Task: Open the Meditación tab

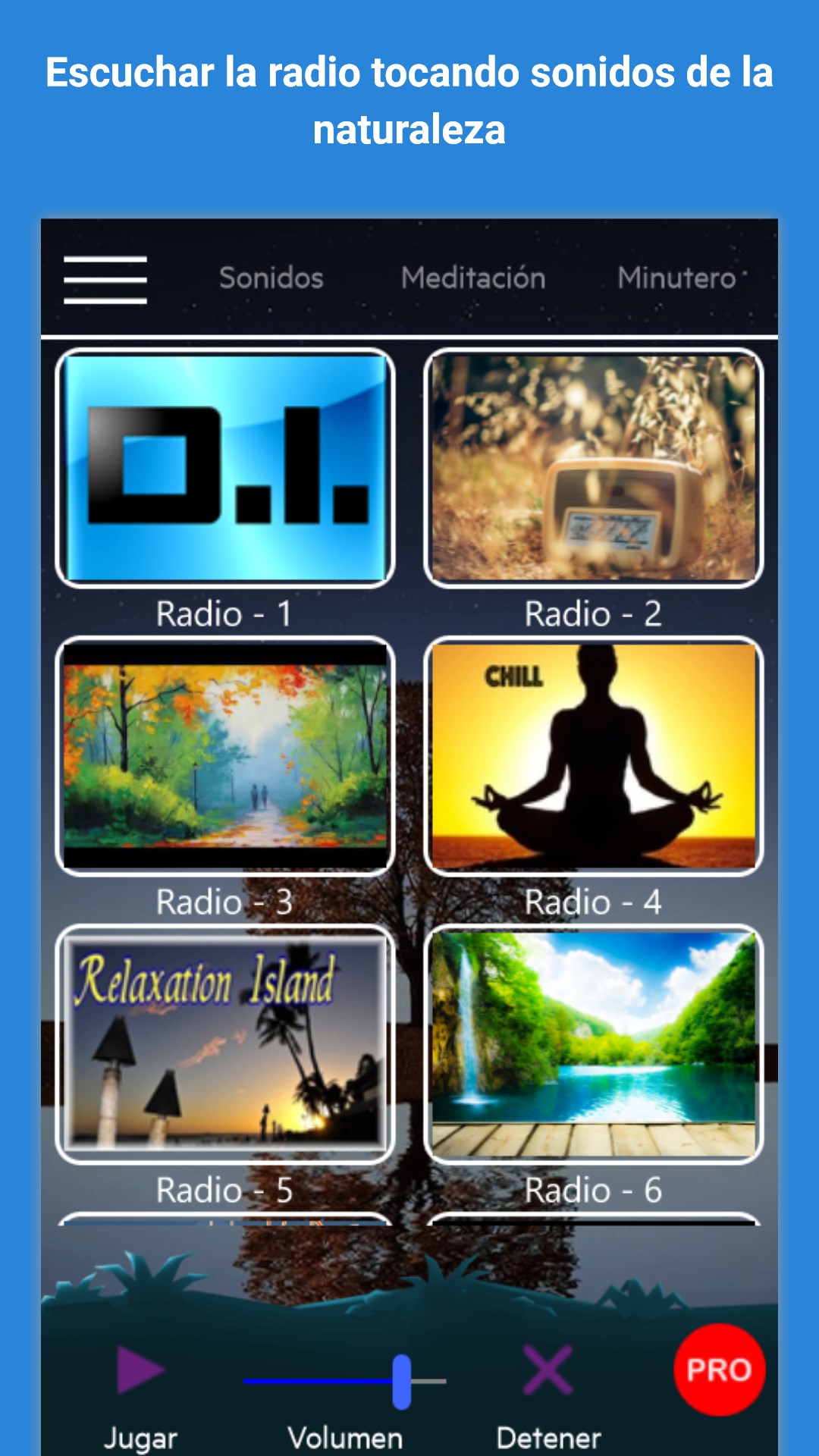Action: pos(474,278)
